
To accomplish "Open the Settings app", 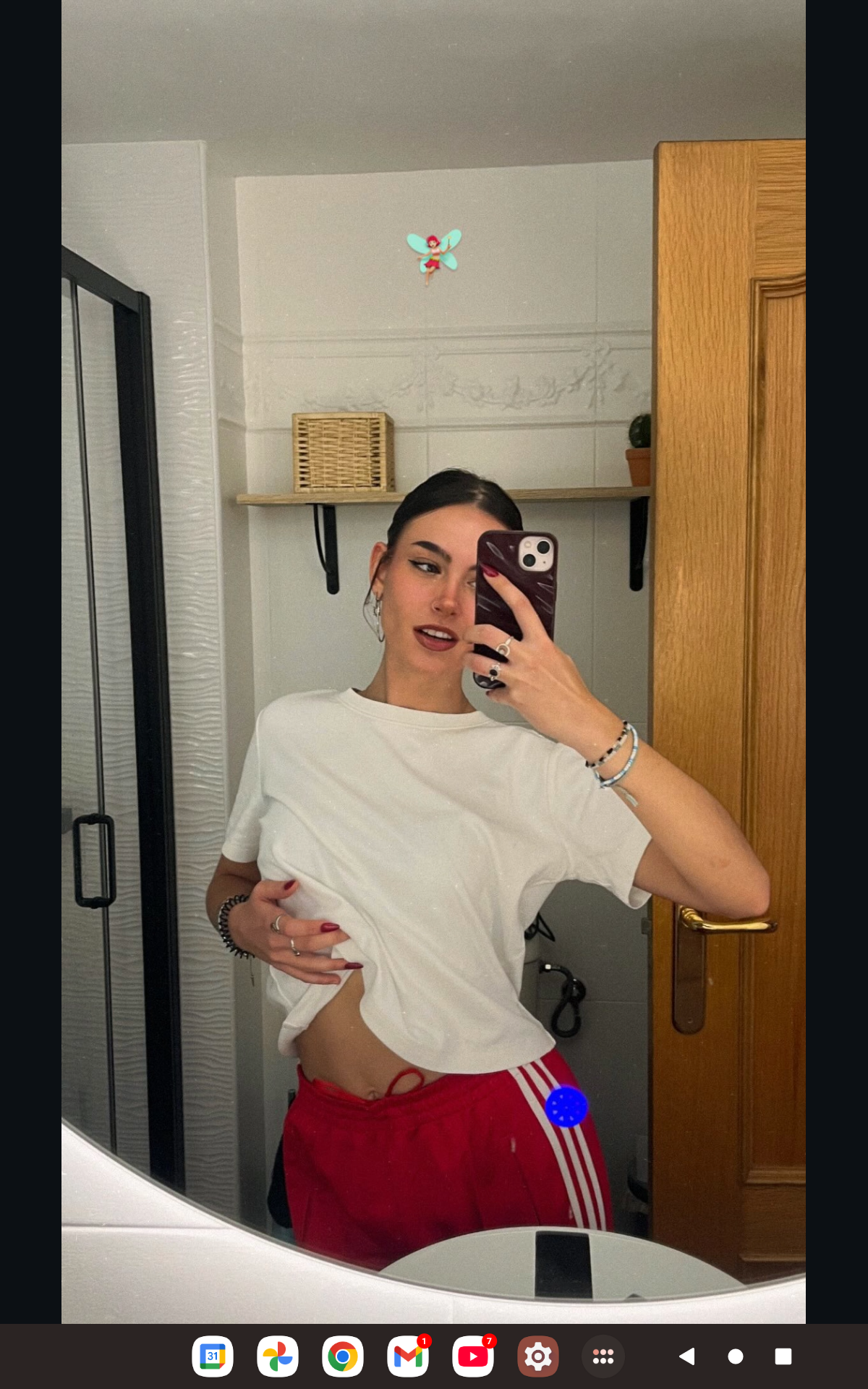I will click(x=538, y=1356).
